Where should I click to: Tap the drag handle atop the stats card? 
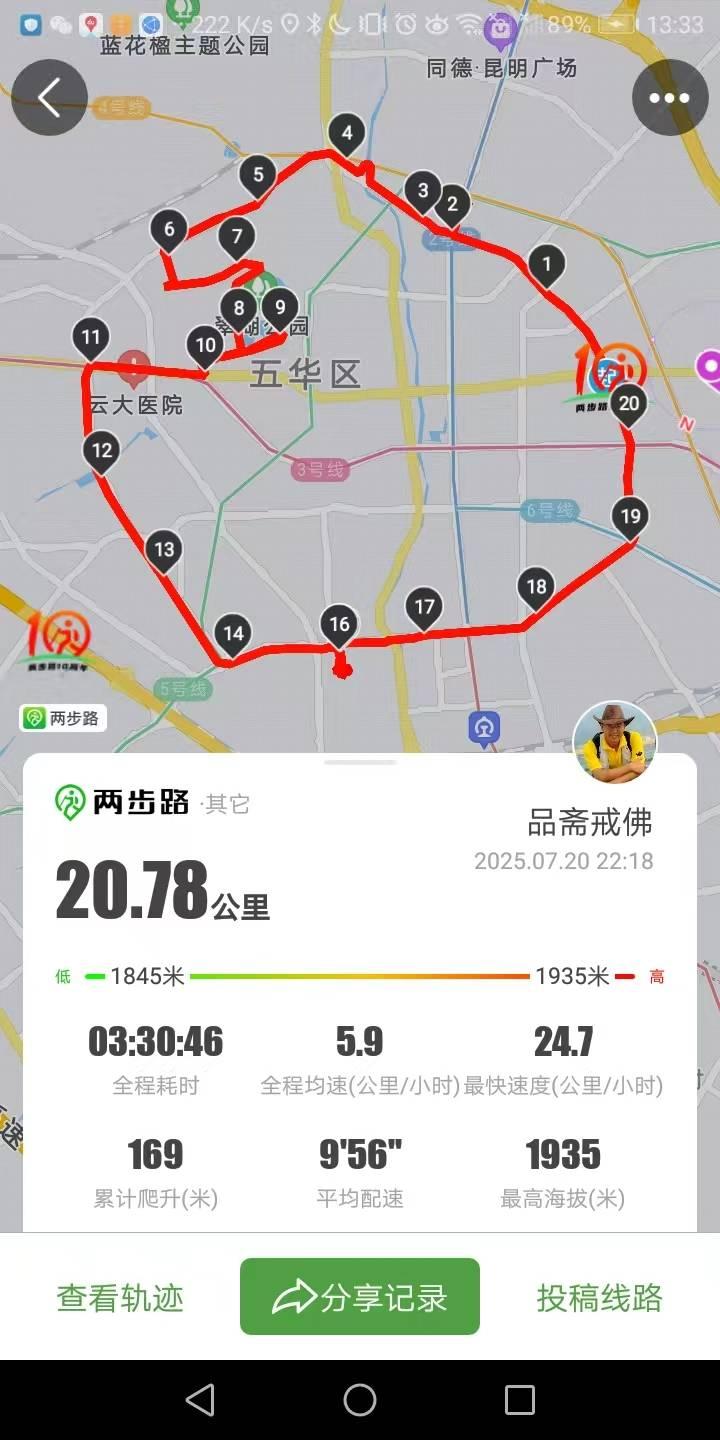tap(360, 762)
